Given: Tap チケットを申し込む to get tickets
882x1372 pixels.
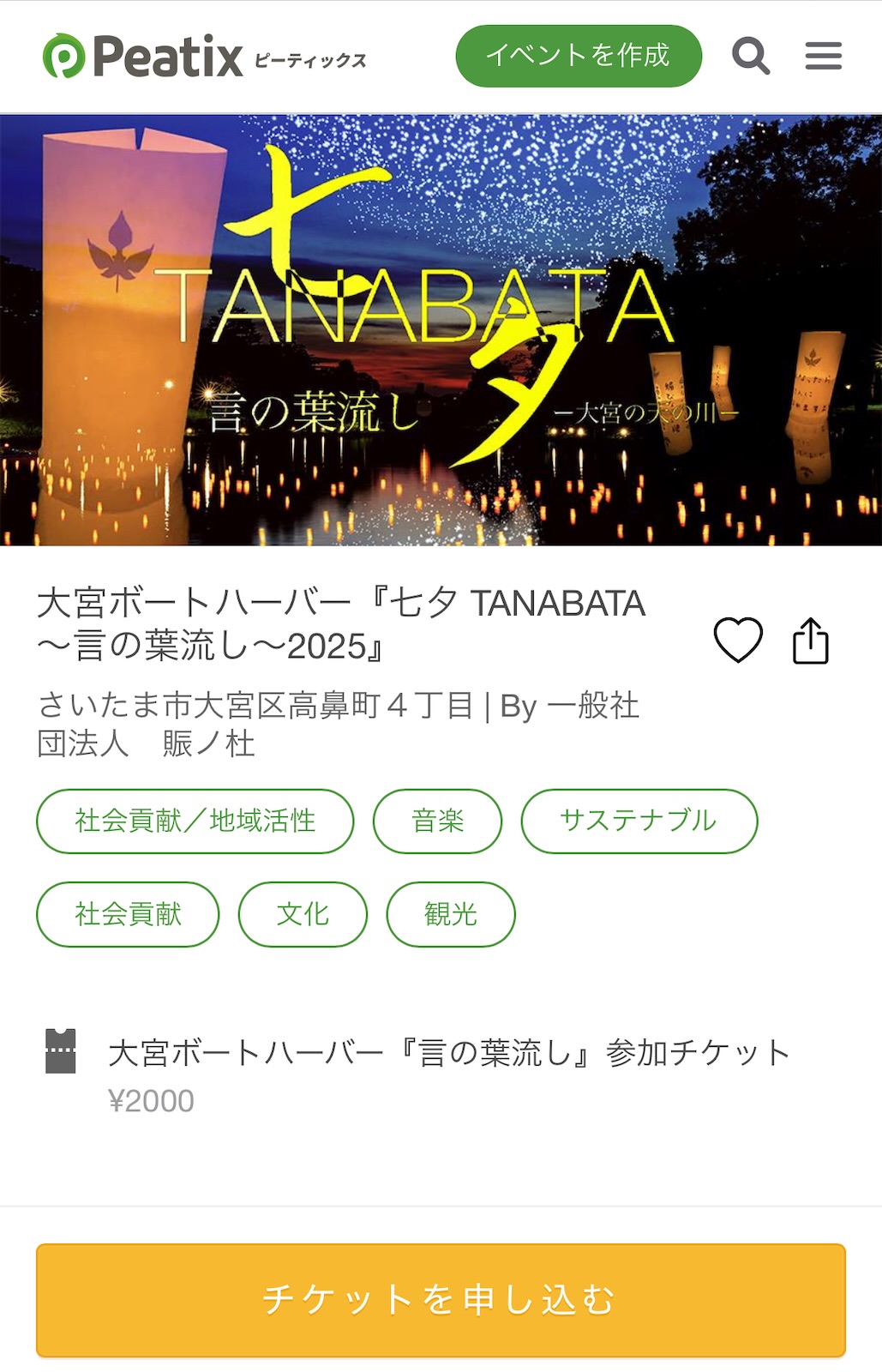Looking at the screenshot, I should pyautogui.click(x=441, y=1300).
